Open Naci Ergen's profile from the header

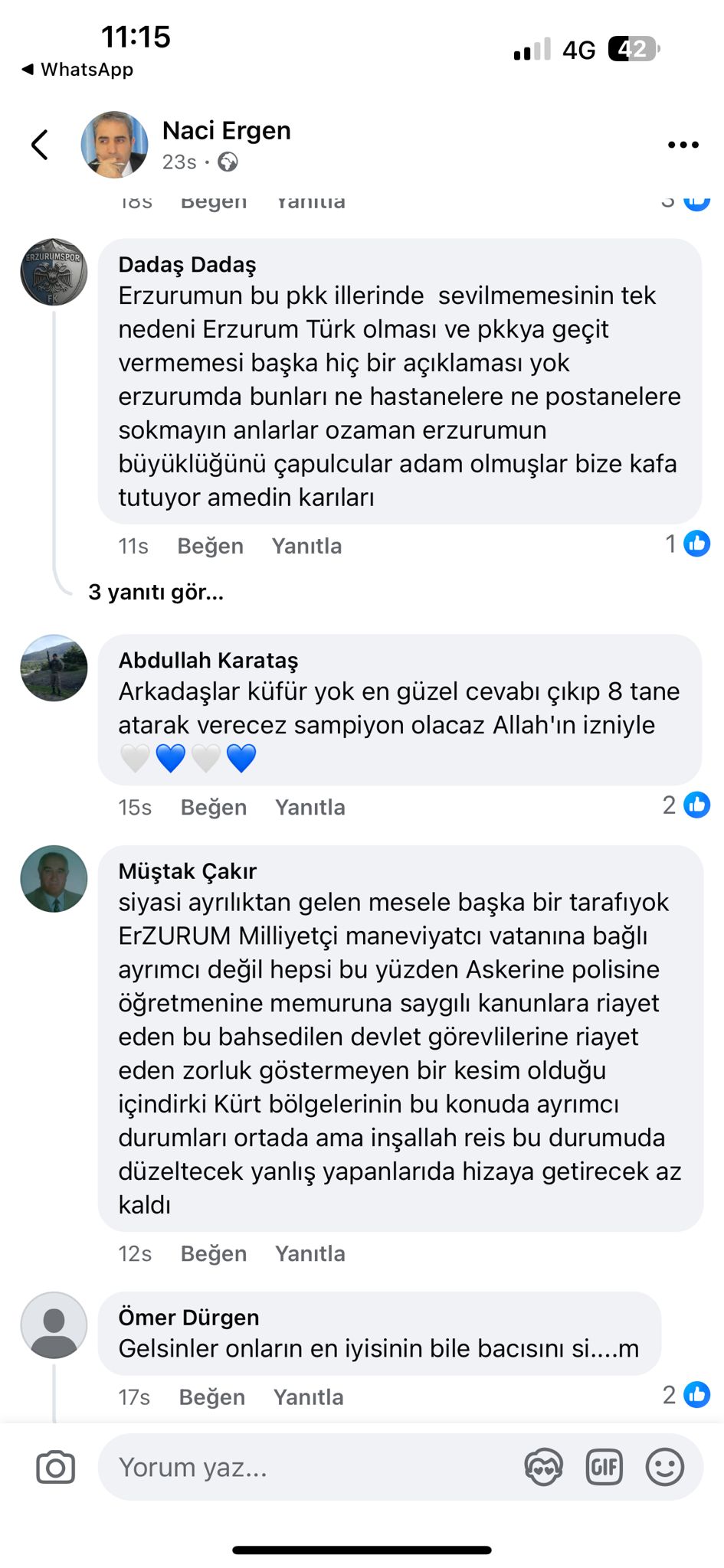(x=226, y=131)
